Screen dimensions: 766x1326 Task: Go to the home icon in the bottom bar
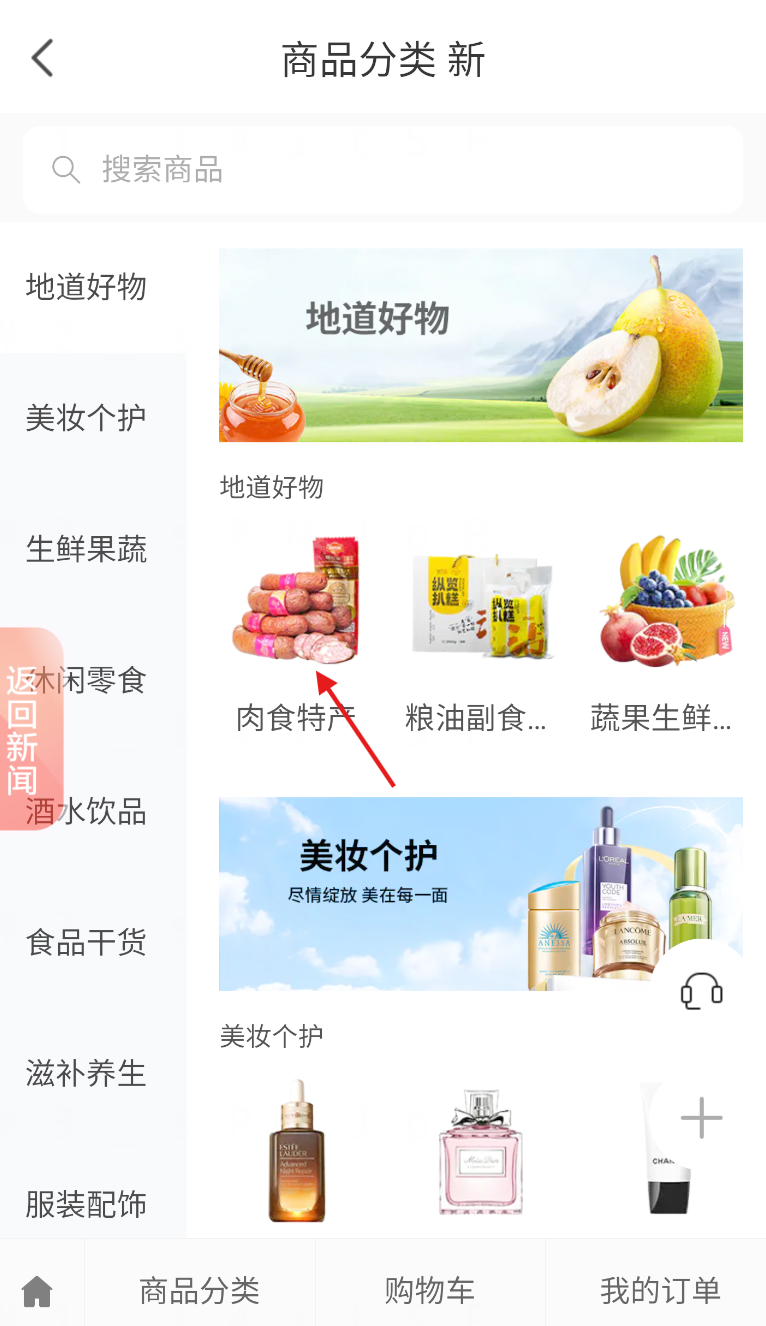point(37,1291)
